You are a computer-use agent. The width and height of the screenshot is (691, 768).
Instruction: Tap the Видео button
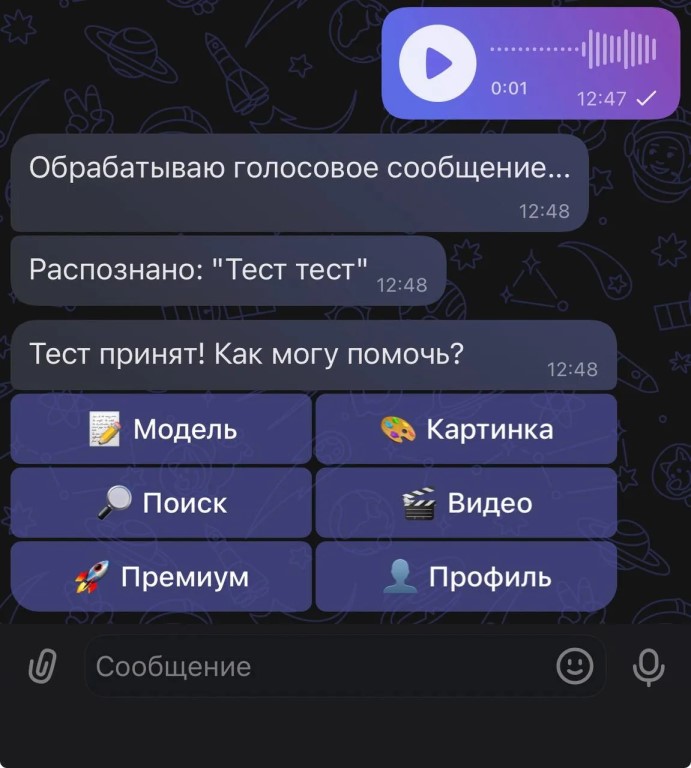[466, 503]
